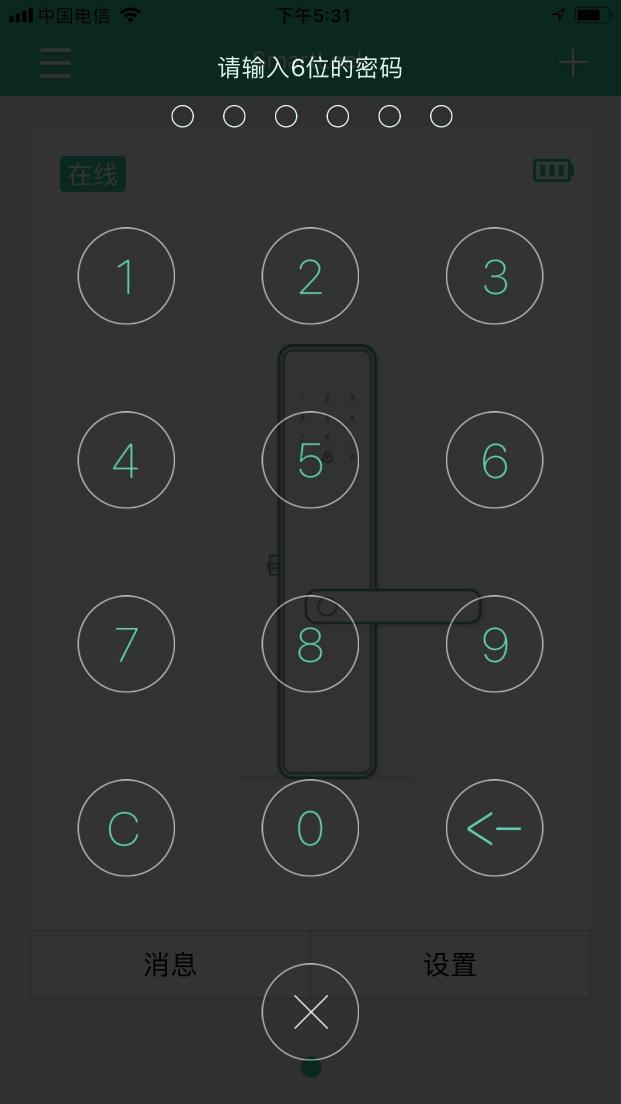The width and height of the screenshot is (621, 1104).
Task: Select the 4 key
Action: [126, 460]
